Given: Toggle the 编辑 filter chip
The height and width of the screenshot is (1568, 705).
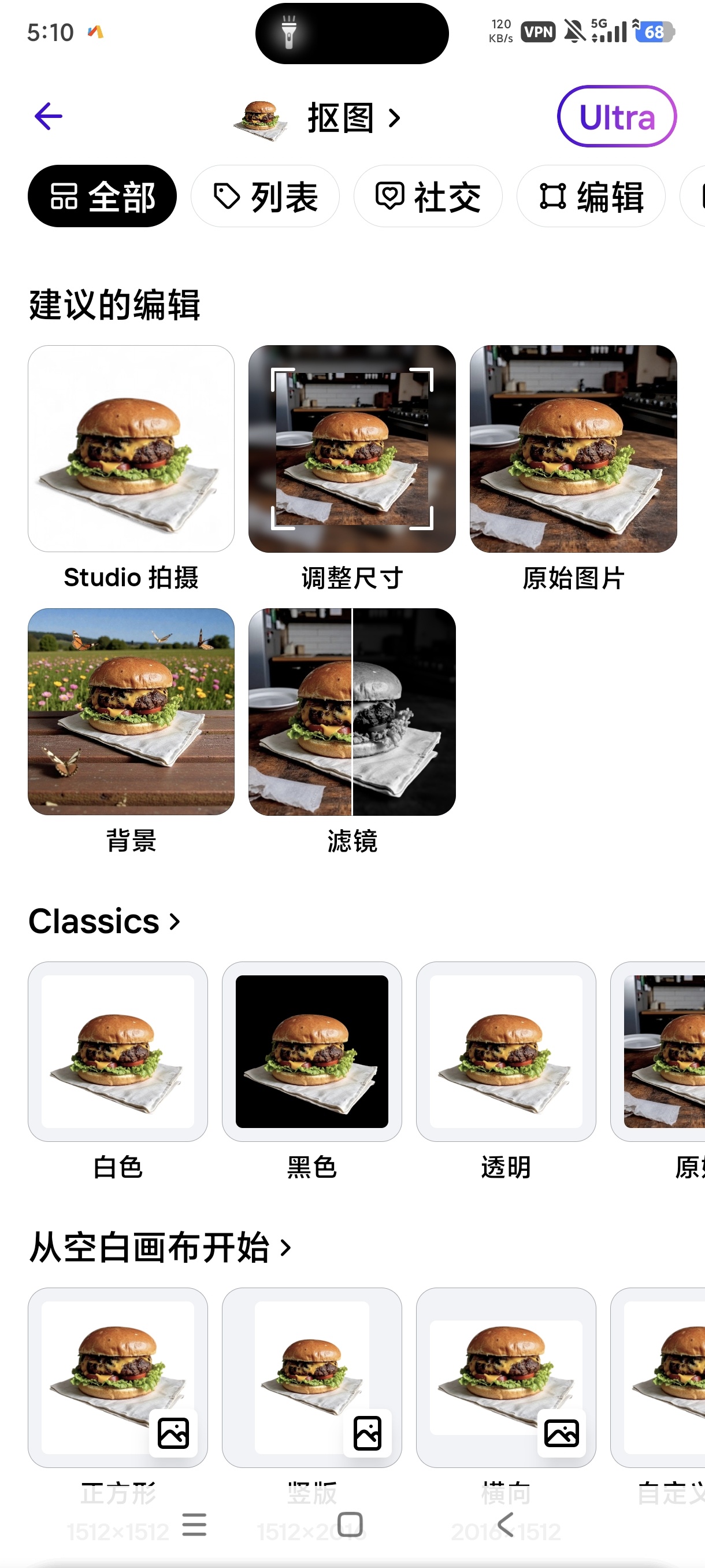Looking at the screenshot, I should (590, 196).
